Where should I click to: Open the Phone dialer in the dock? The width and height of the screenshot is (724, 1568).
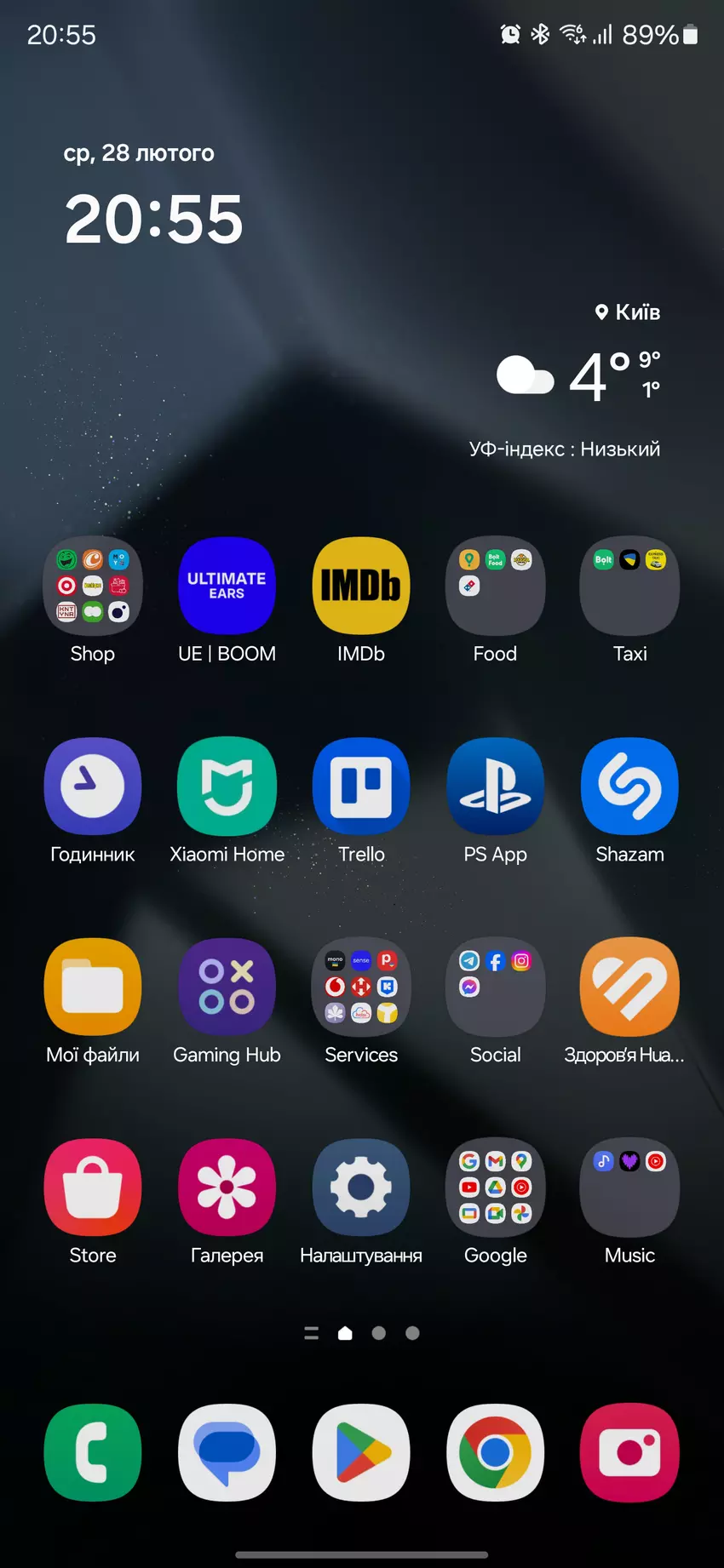pos(92,1452)
